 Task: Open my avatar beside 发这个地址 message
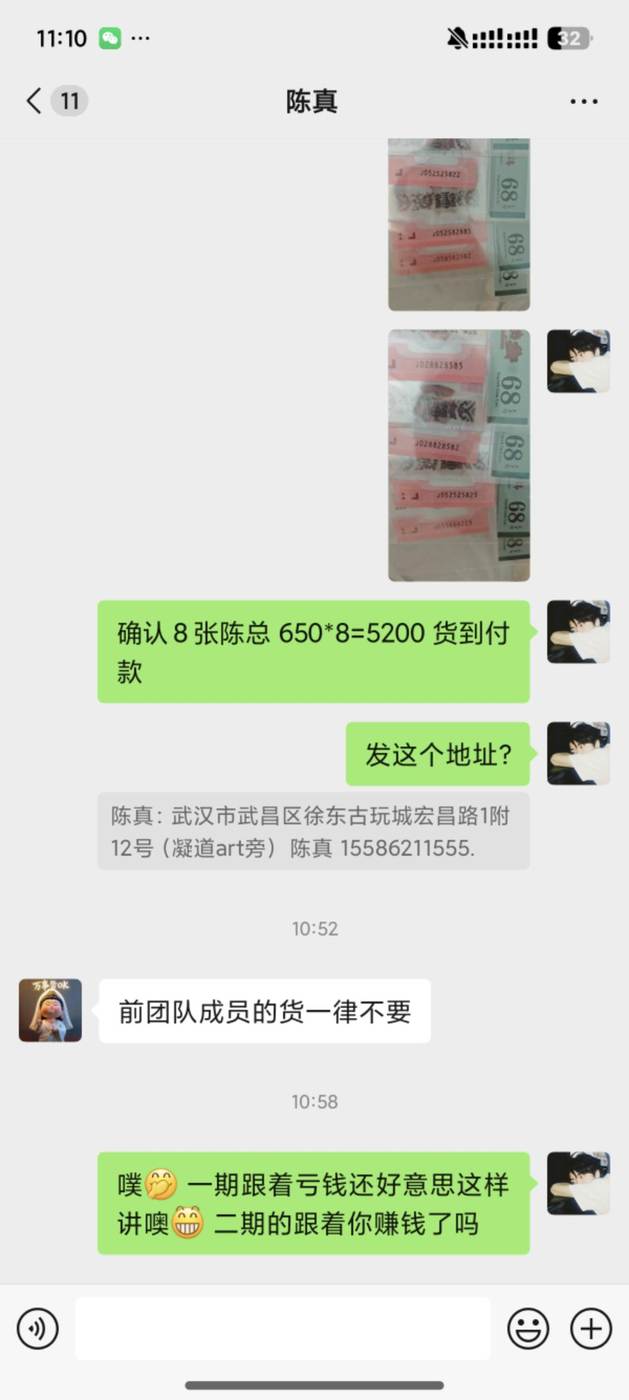pos(578,753)
